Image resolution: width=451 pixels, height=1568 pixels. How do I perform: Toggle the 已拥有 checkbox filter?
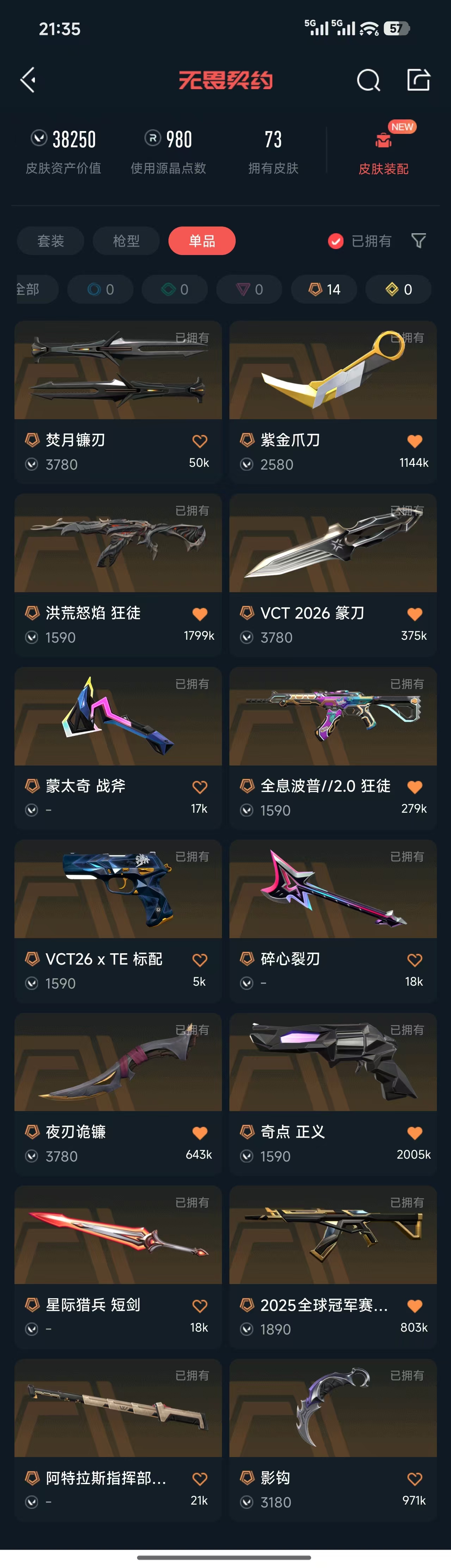coord(360,241)
